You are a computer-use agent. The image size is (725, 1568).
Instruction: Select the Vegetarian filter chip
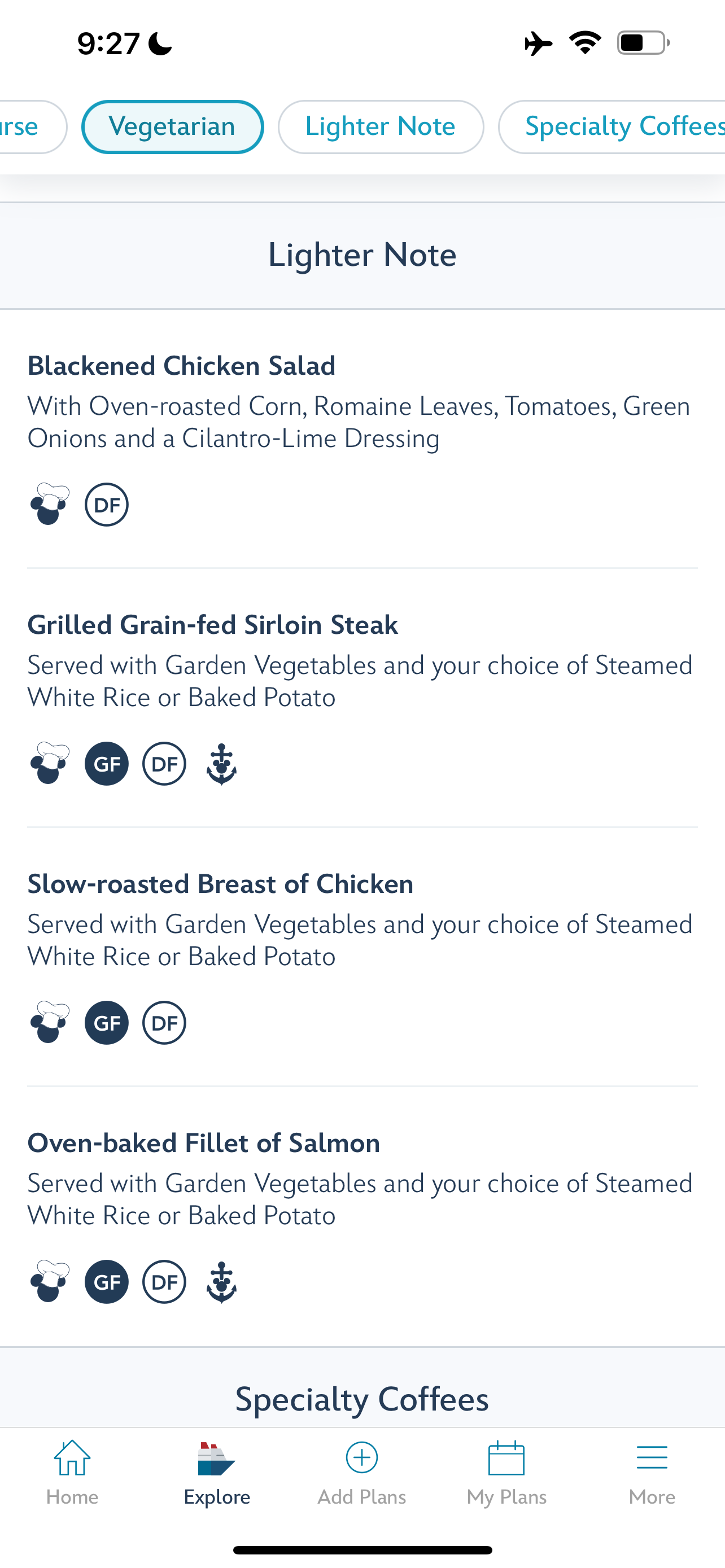click(x=172, y=126)
